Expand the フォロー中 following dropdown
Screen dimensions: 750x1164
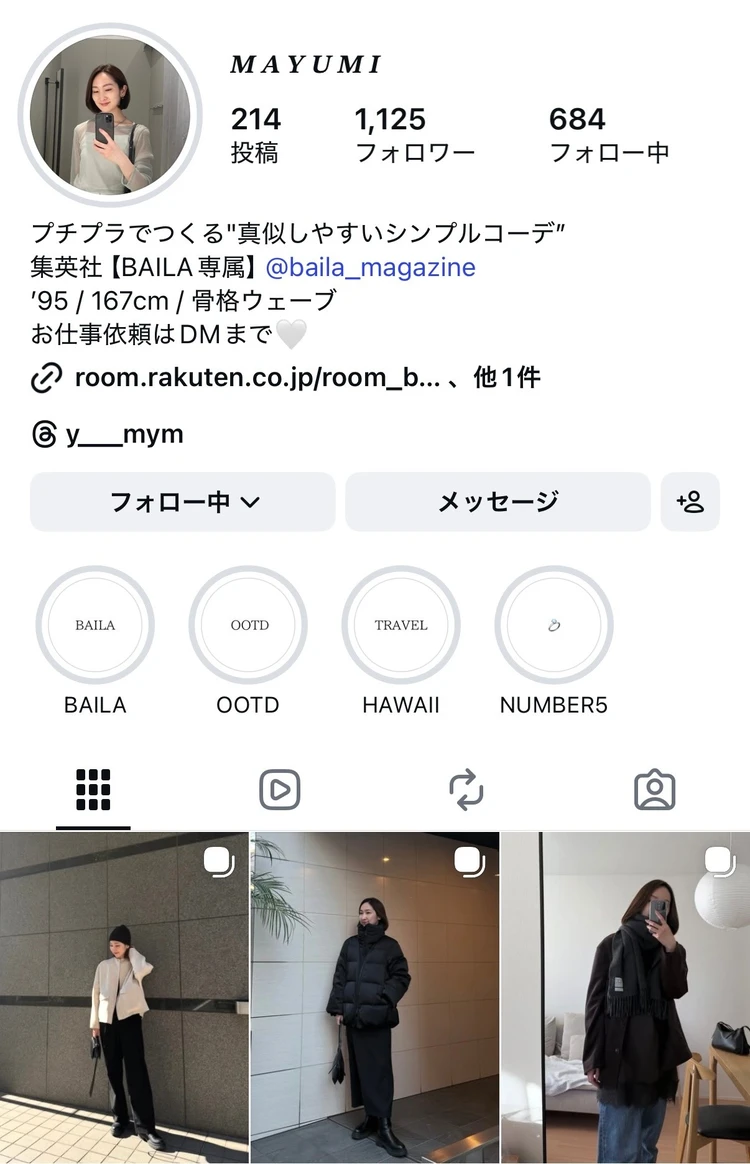click(182, 503)
